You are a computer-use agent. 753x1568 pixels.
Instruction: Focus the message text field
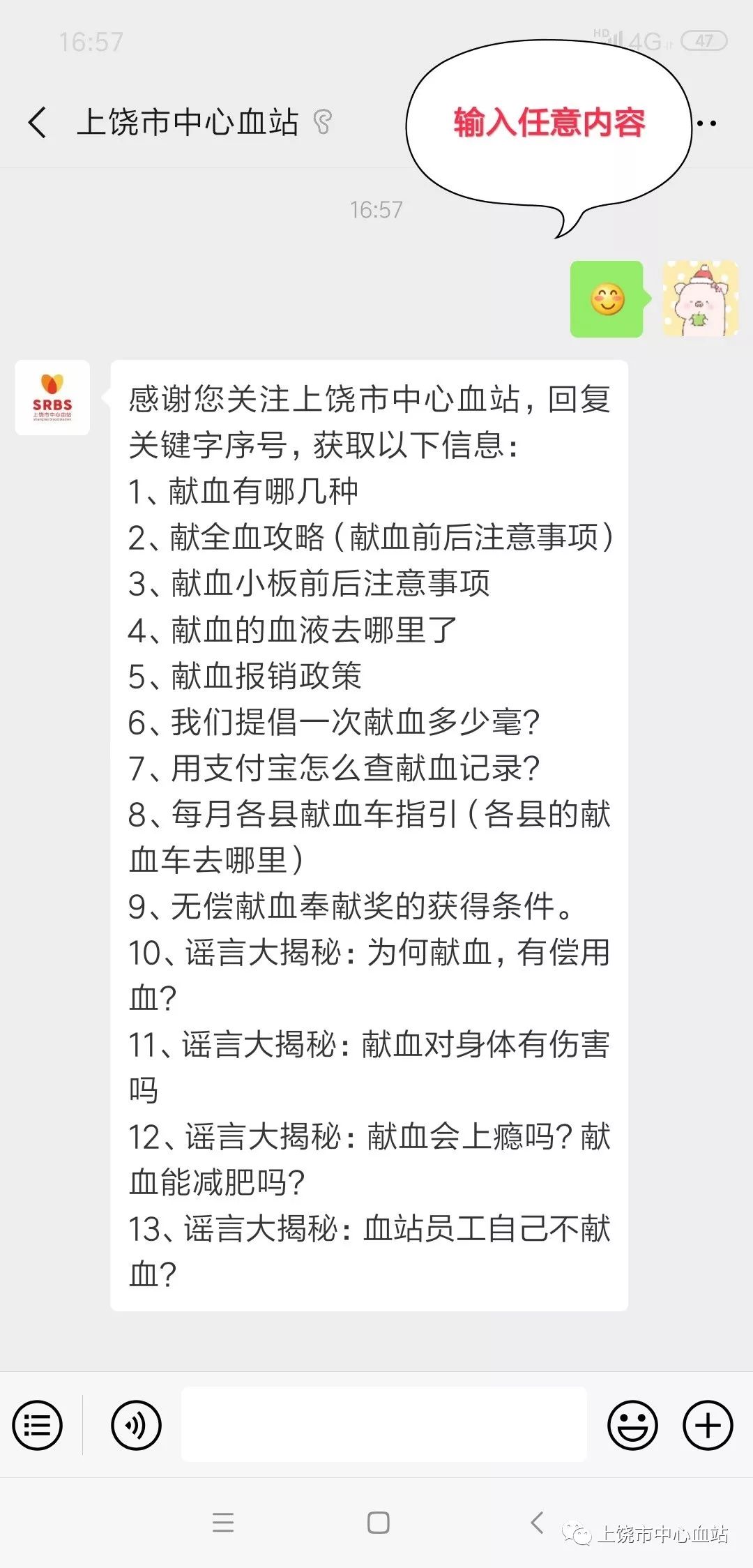[383, 1425]
